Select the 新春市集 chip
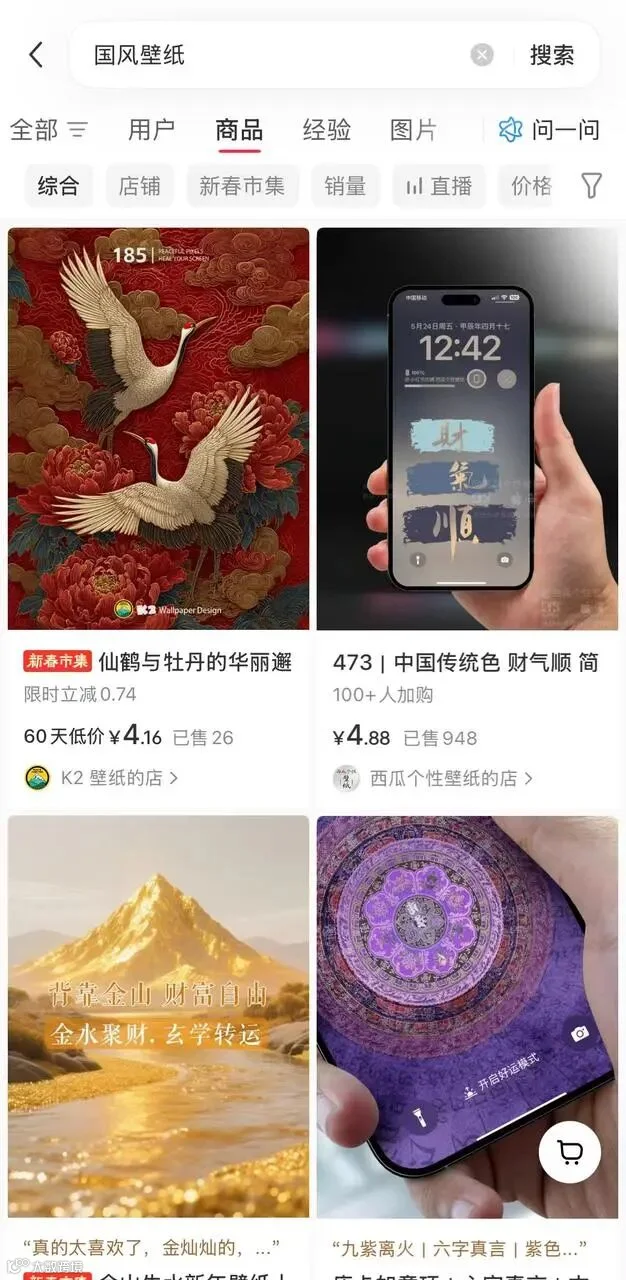 242,186
